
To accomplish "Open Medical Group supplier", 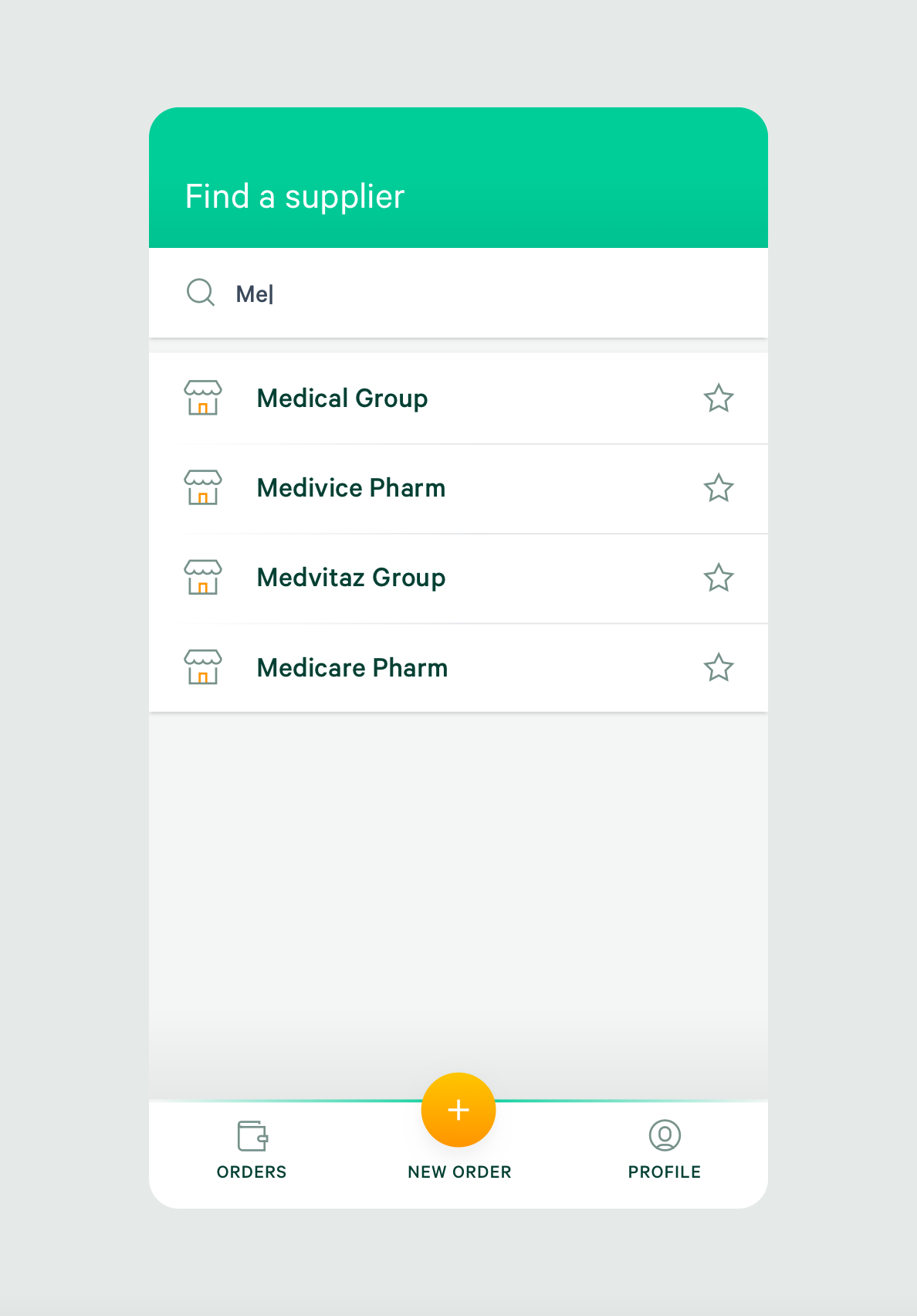I will tap(343, 399).
